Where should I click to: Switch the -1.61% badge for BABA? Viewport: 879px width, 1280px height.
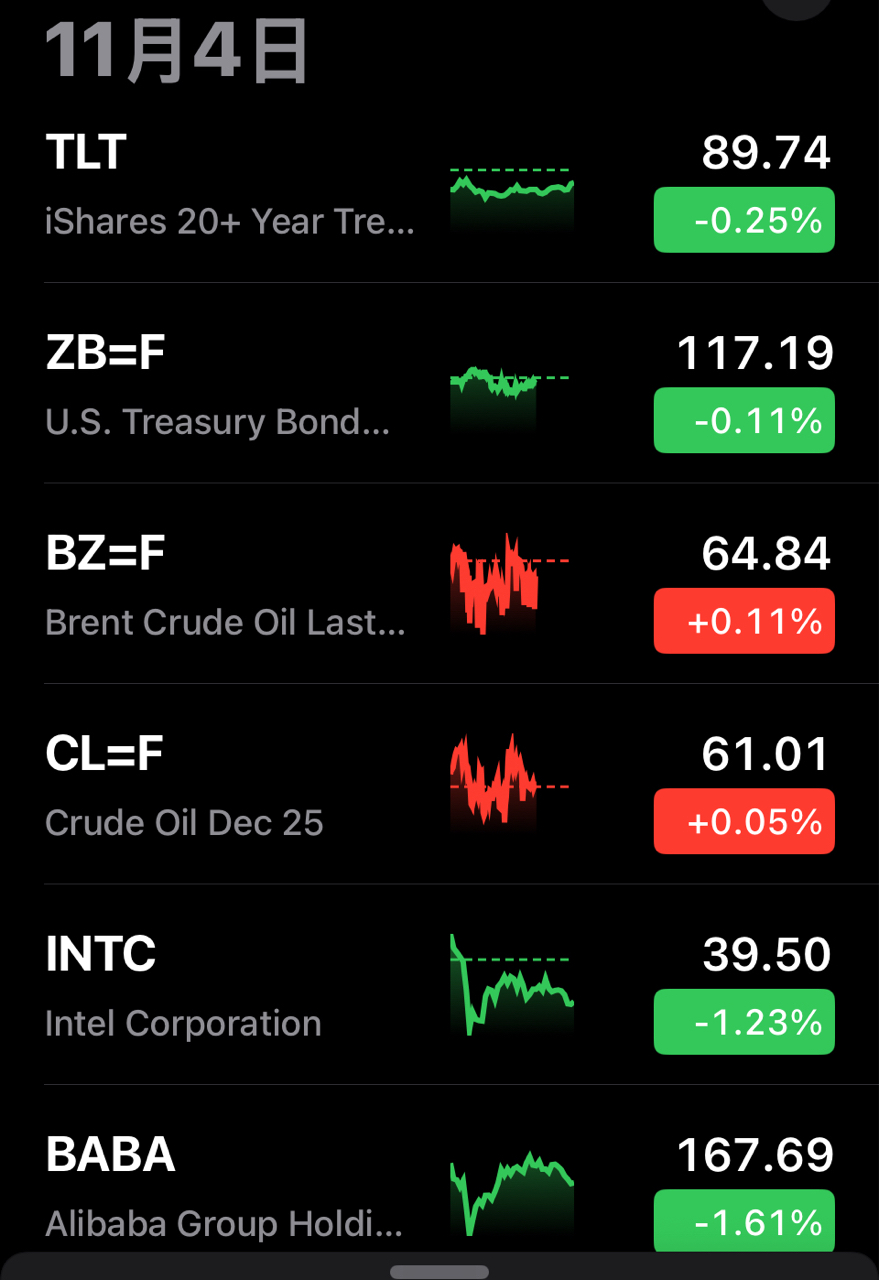coord(744,1222)
